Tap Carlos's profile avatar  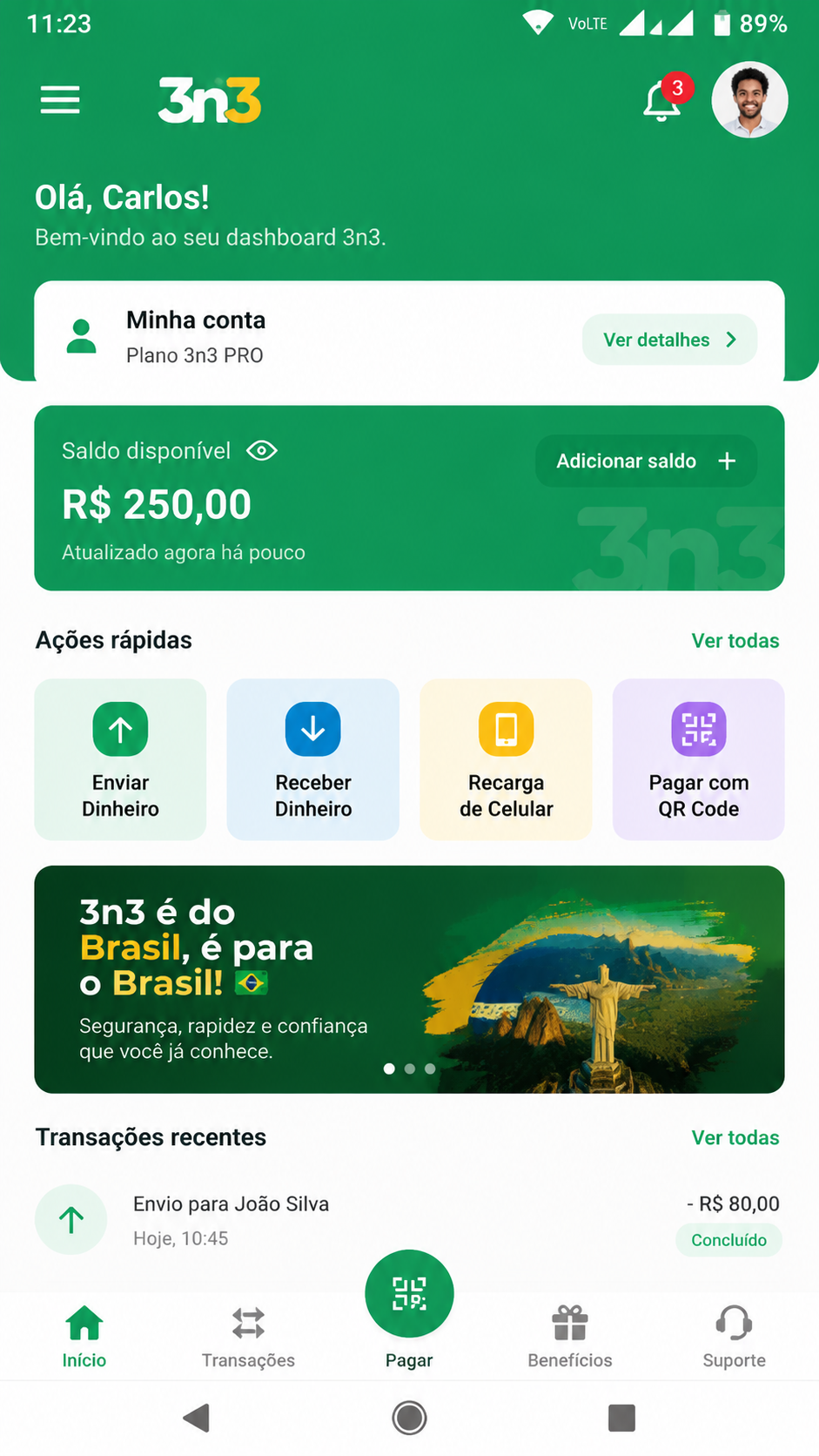pos(749,99)
